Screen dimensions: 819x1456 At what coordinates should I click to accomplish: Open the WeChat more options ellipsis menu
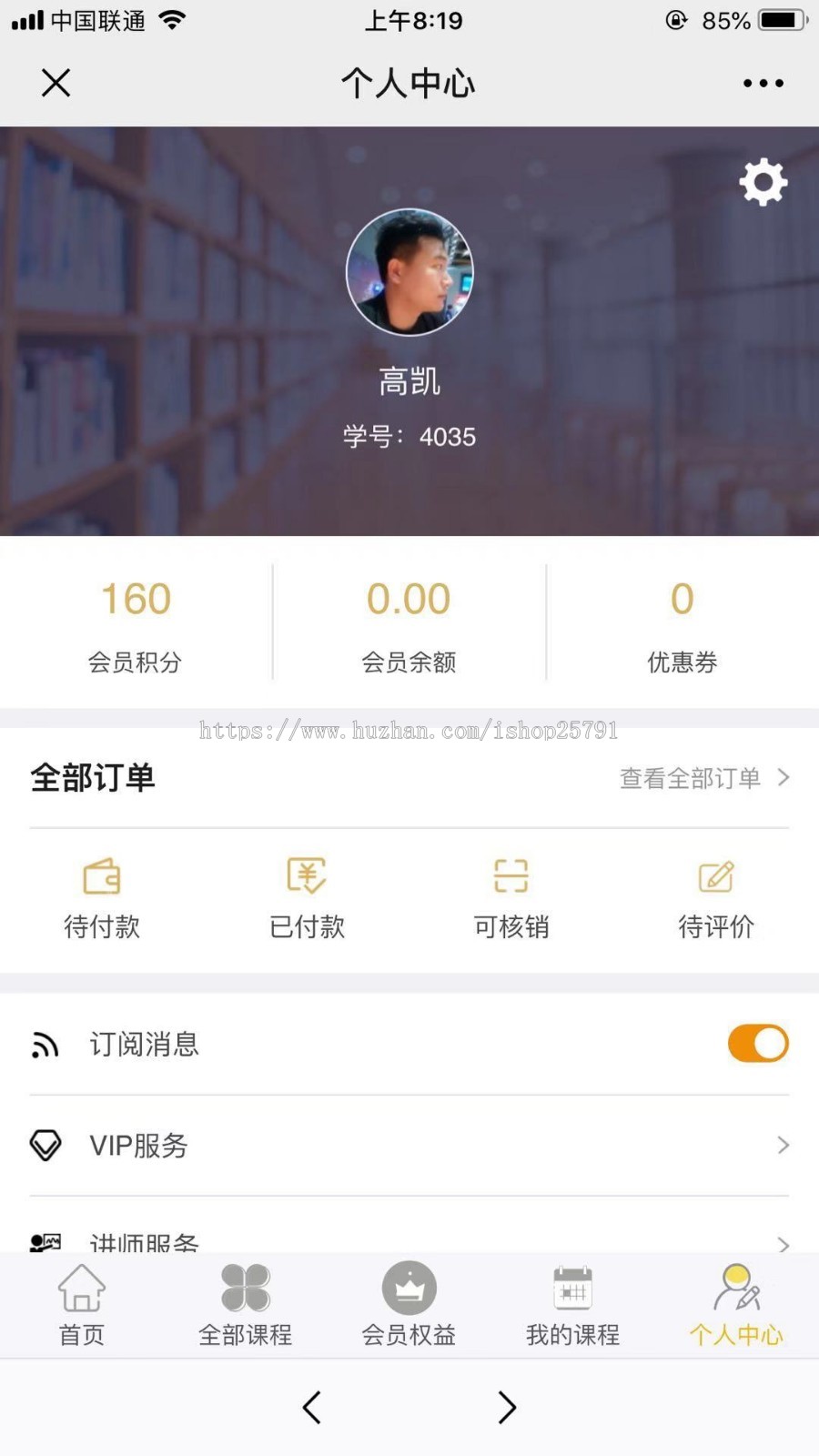coord(763,83)
